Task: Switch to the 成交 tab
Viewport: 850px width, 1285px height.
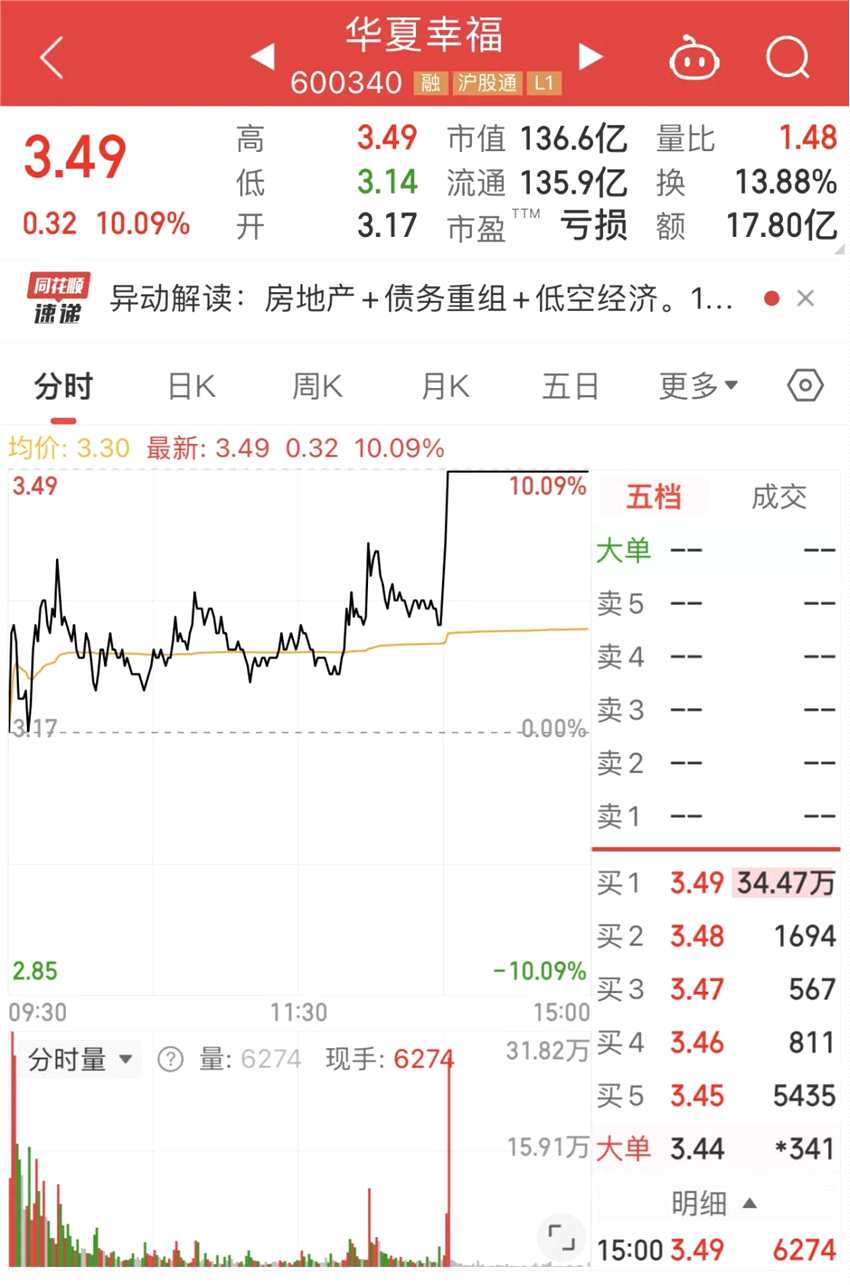Action: click(x=778, y=497)
